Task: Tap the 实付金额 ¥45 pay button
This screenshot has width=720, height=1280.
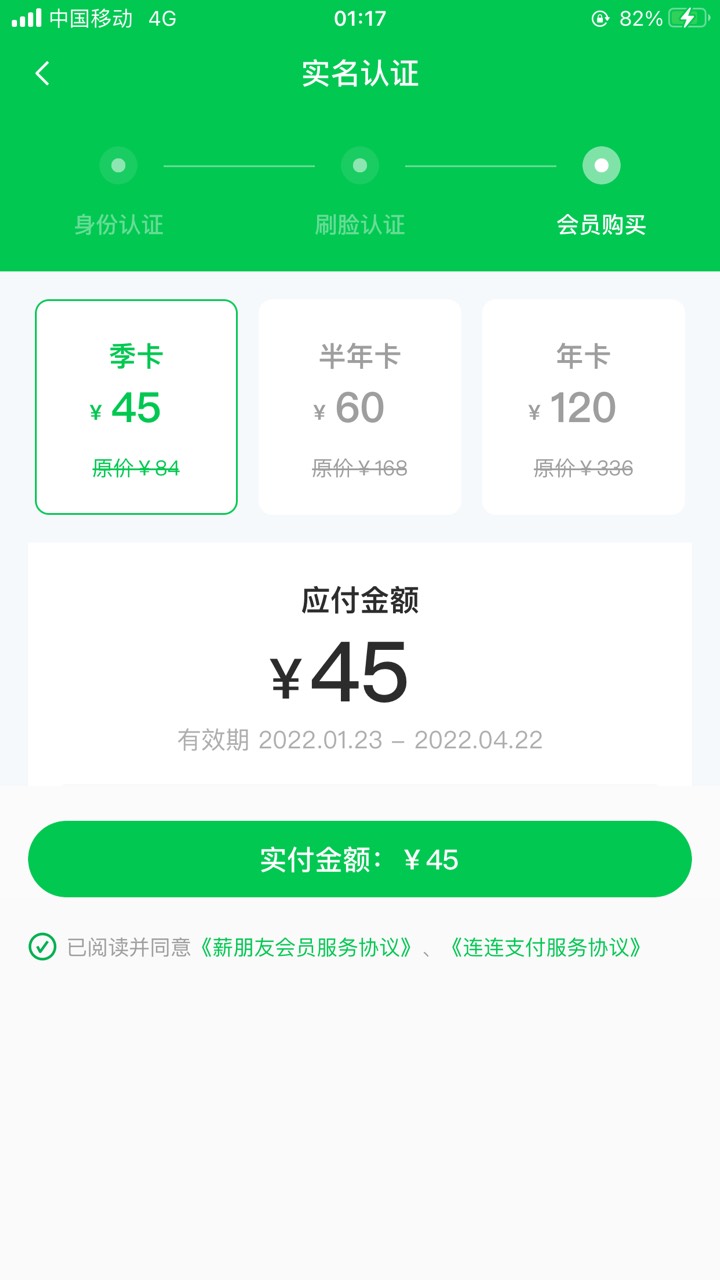Action: pos(360,859)
